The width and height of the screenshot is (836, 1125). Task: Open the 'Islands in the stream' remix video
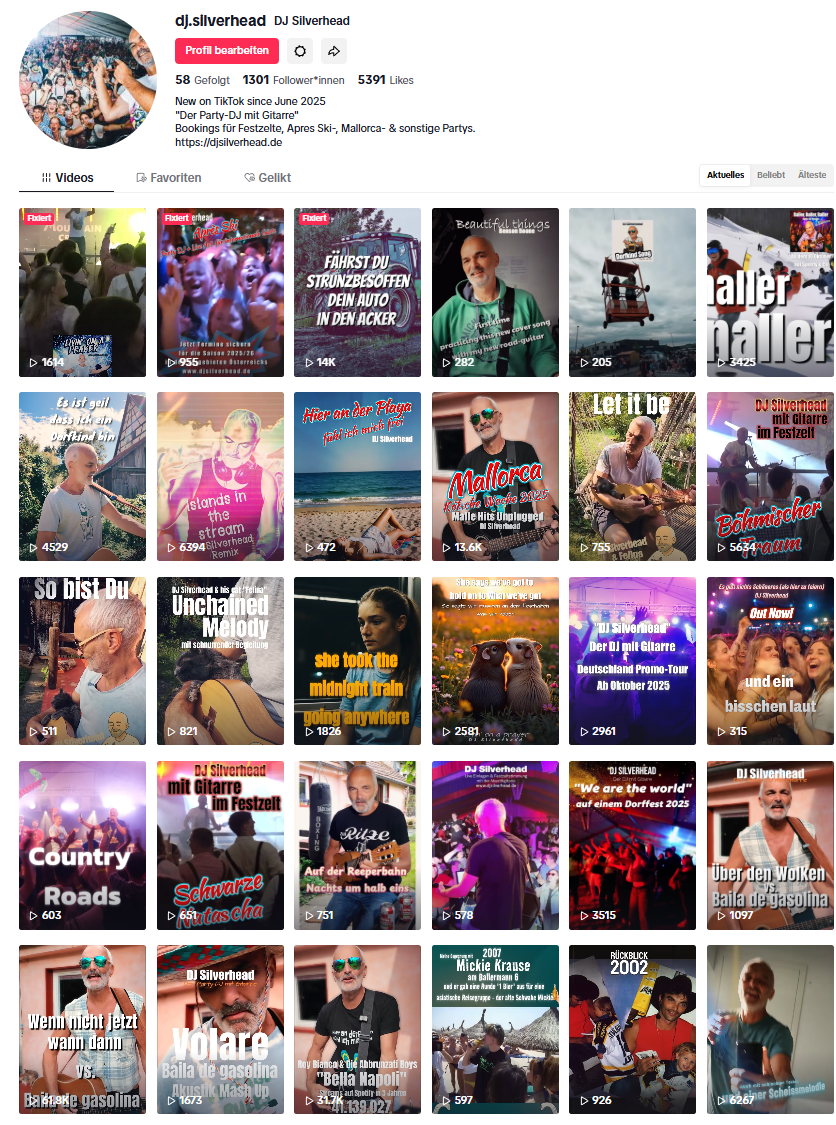point(220,476)
